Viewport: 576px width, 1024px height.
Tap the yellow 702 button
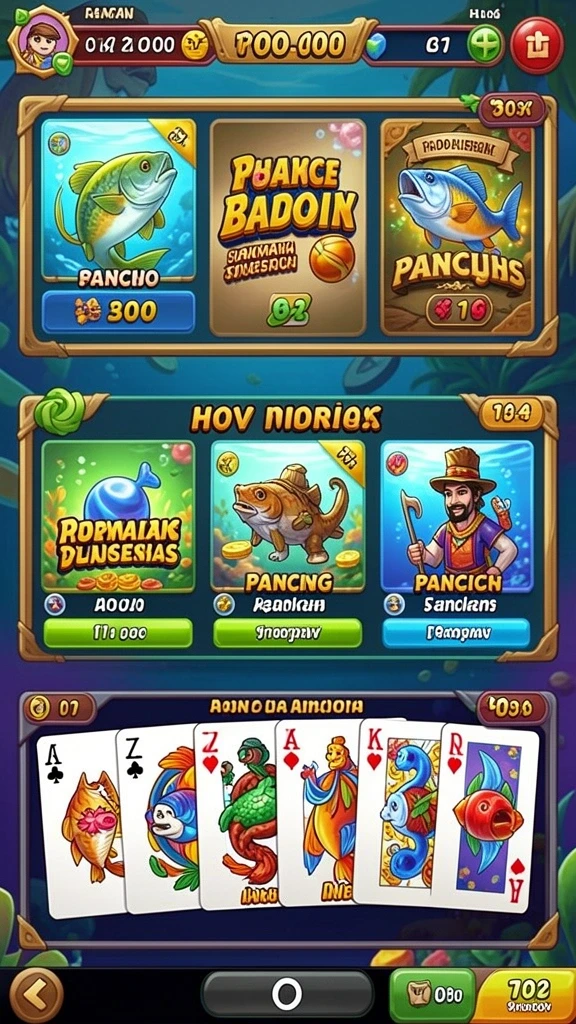coord(527,995)
